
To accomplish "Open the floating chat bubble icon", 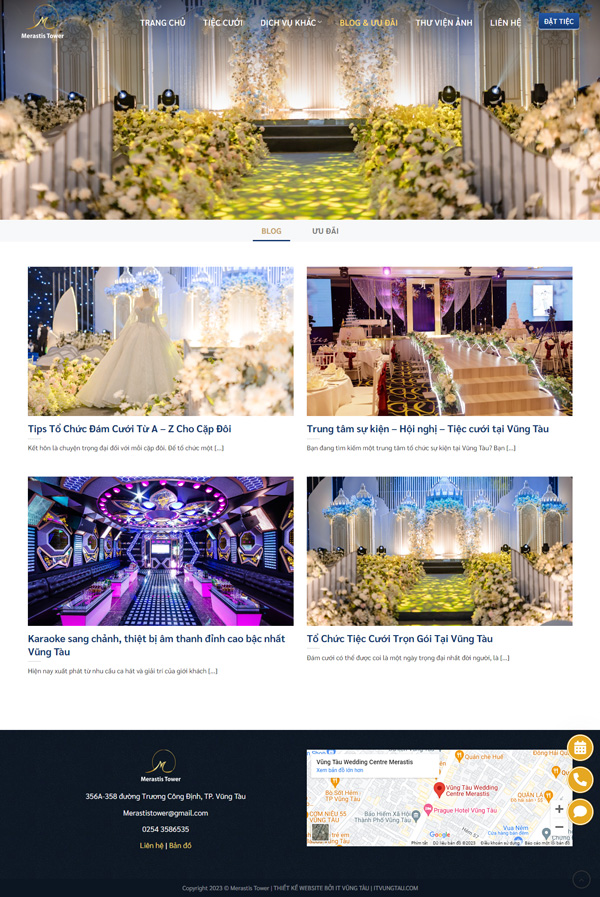I will pos(580,811).
